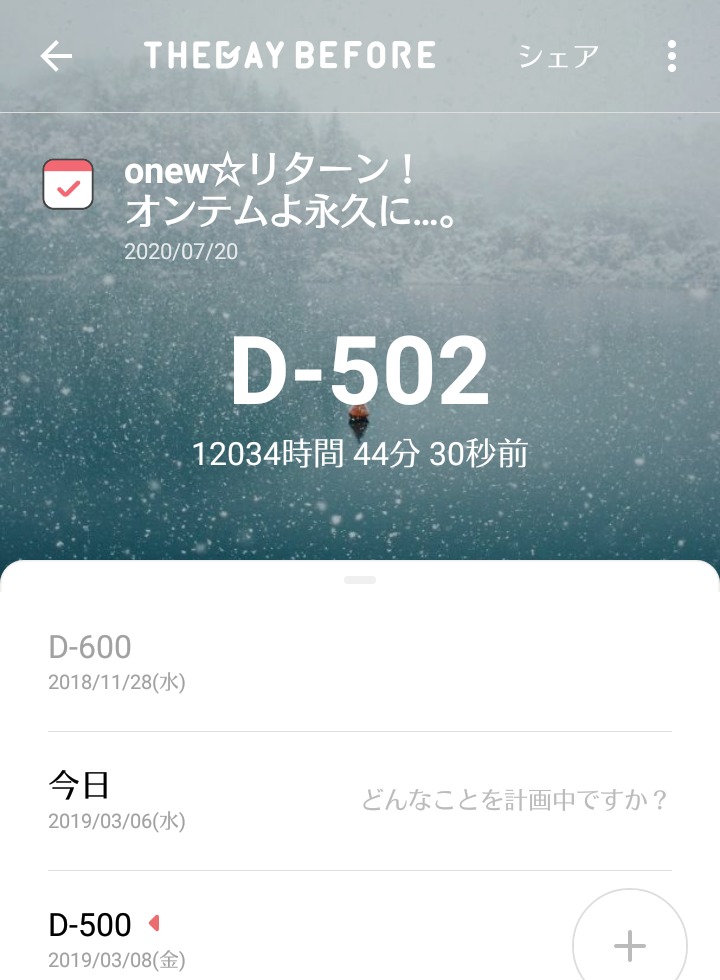Tap the calendar check icon
This screenshot has width=720, height=980.
[x=68, y=184]
